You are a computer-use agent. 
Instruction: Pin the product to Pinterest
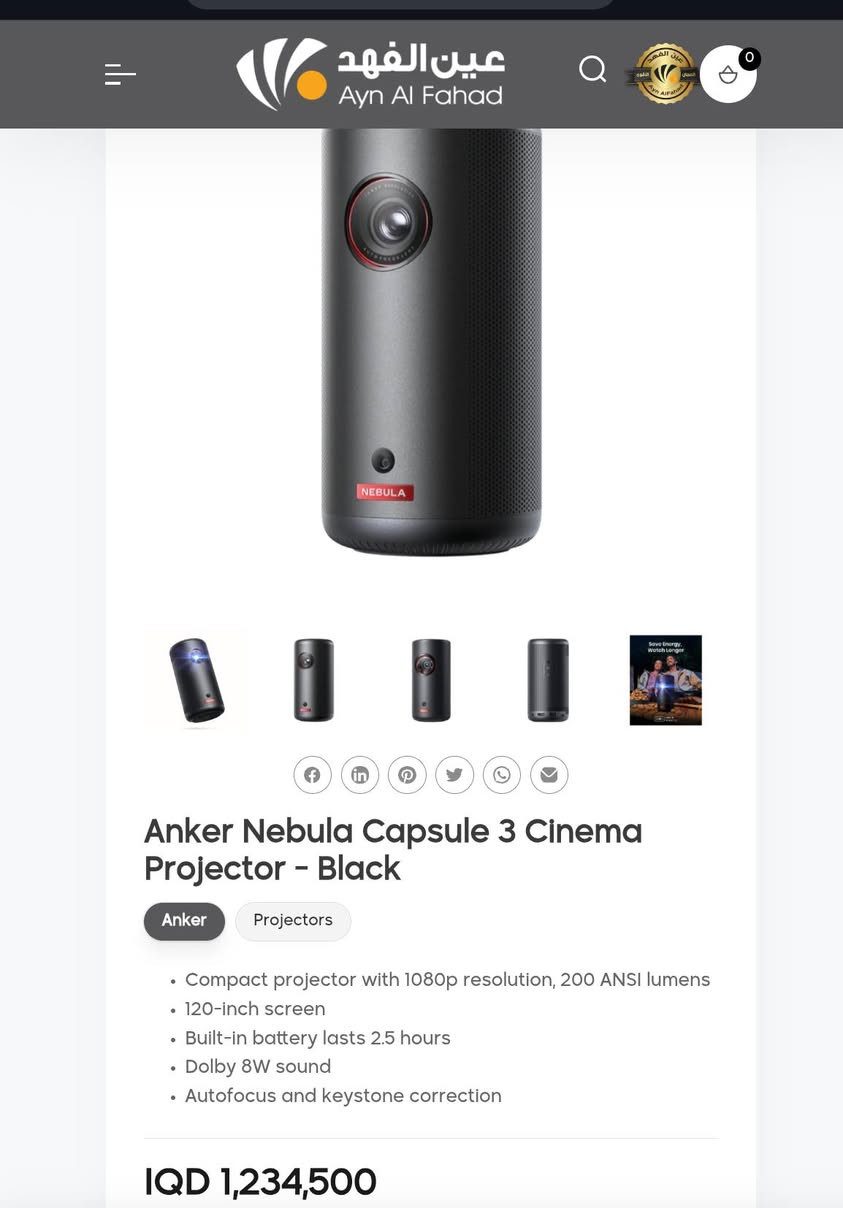(x=407, y=774)
